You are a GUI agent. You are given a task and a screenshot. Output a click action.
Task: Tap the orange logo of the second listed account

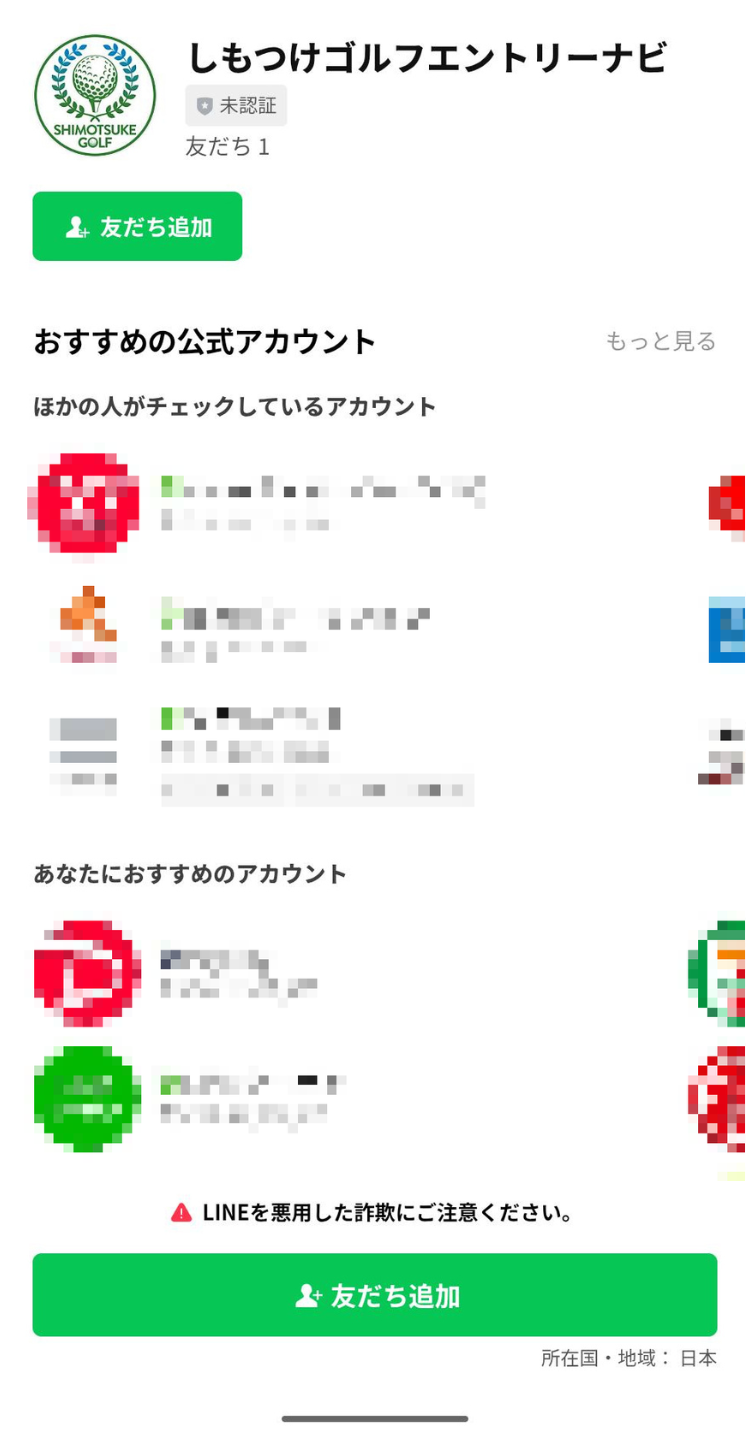coord(84,623)
